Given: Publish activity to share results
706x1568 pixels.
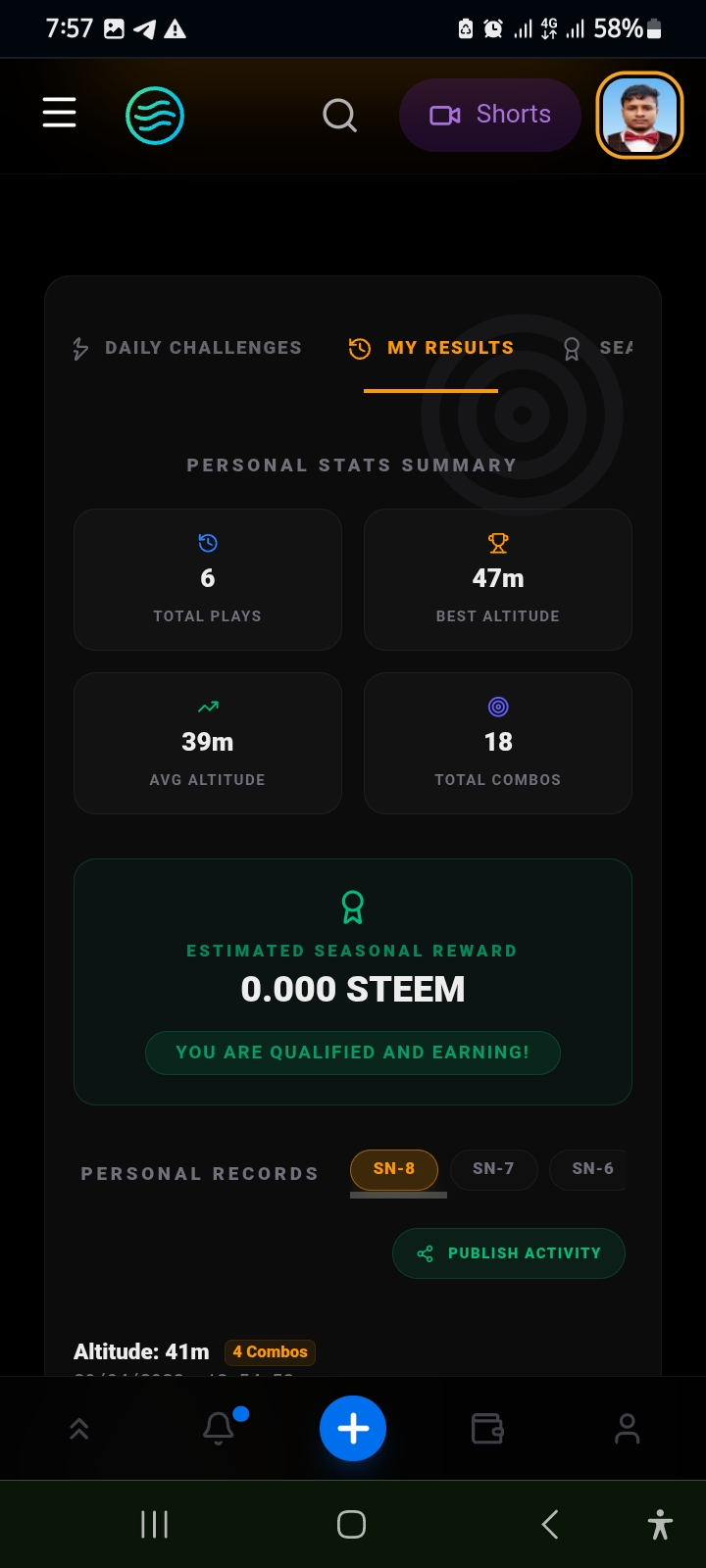Looking at the screenshot, I should click(x=509, y=1253).
